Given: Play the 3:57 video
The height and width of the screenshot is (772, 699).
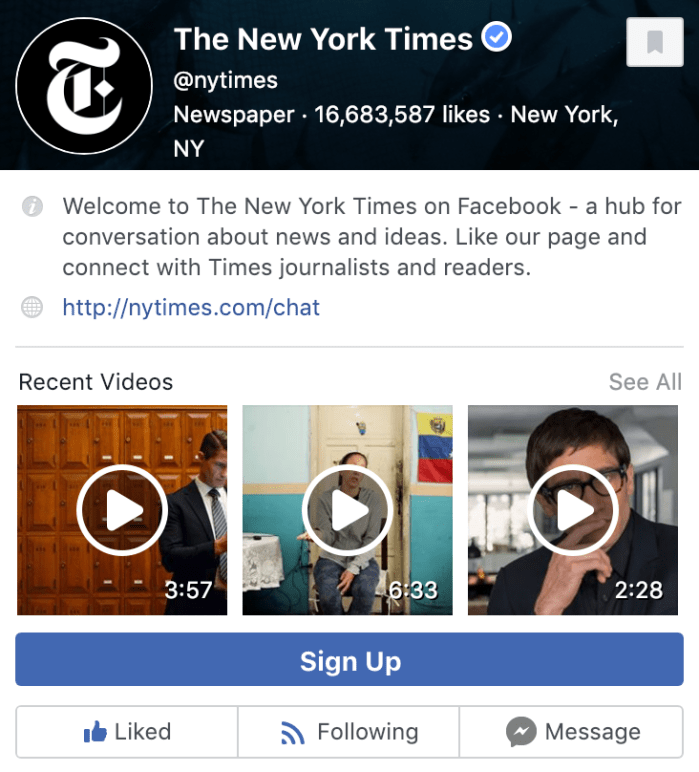Looking at the screenshot, I should 122,510.
